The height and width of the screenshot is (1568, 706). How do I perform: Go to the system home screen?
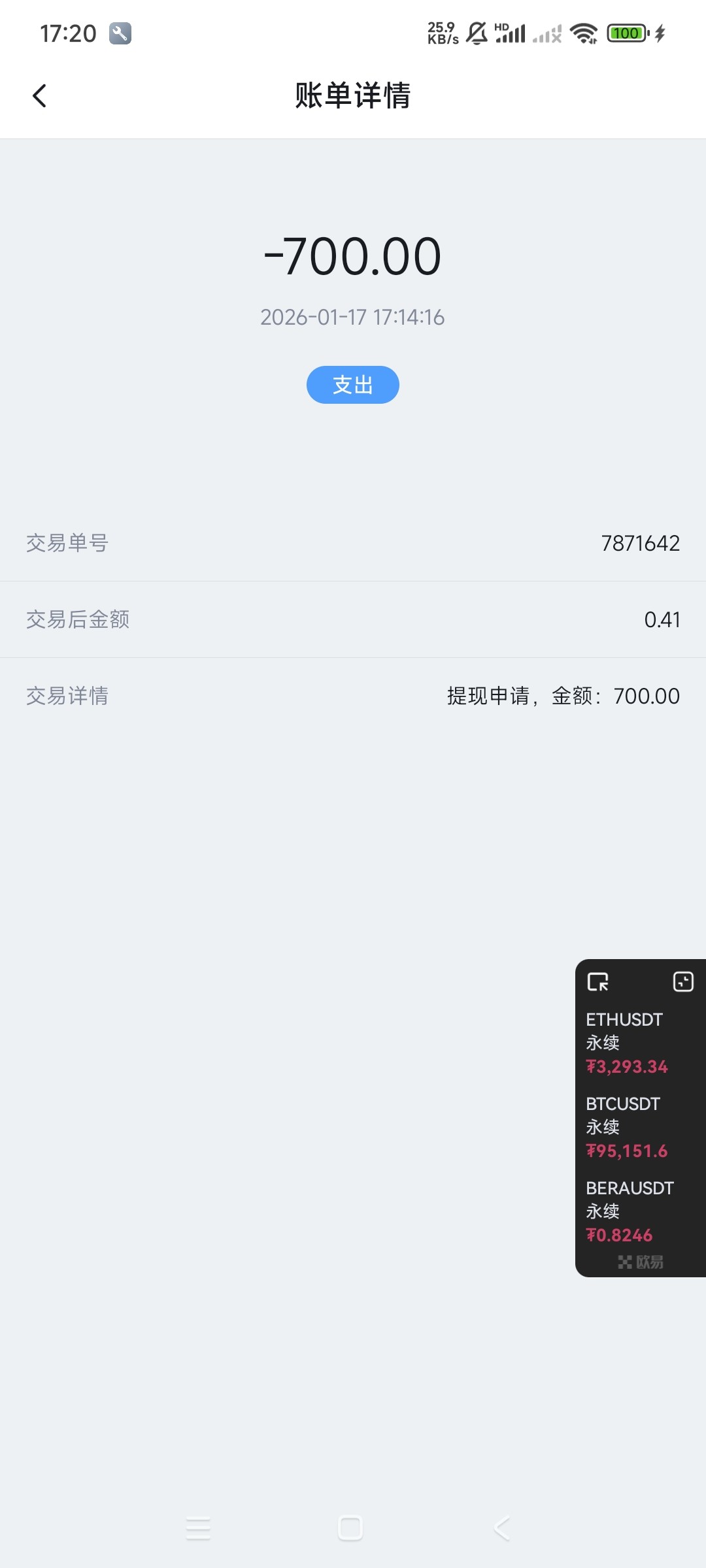[x=350, y=1528]
